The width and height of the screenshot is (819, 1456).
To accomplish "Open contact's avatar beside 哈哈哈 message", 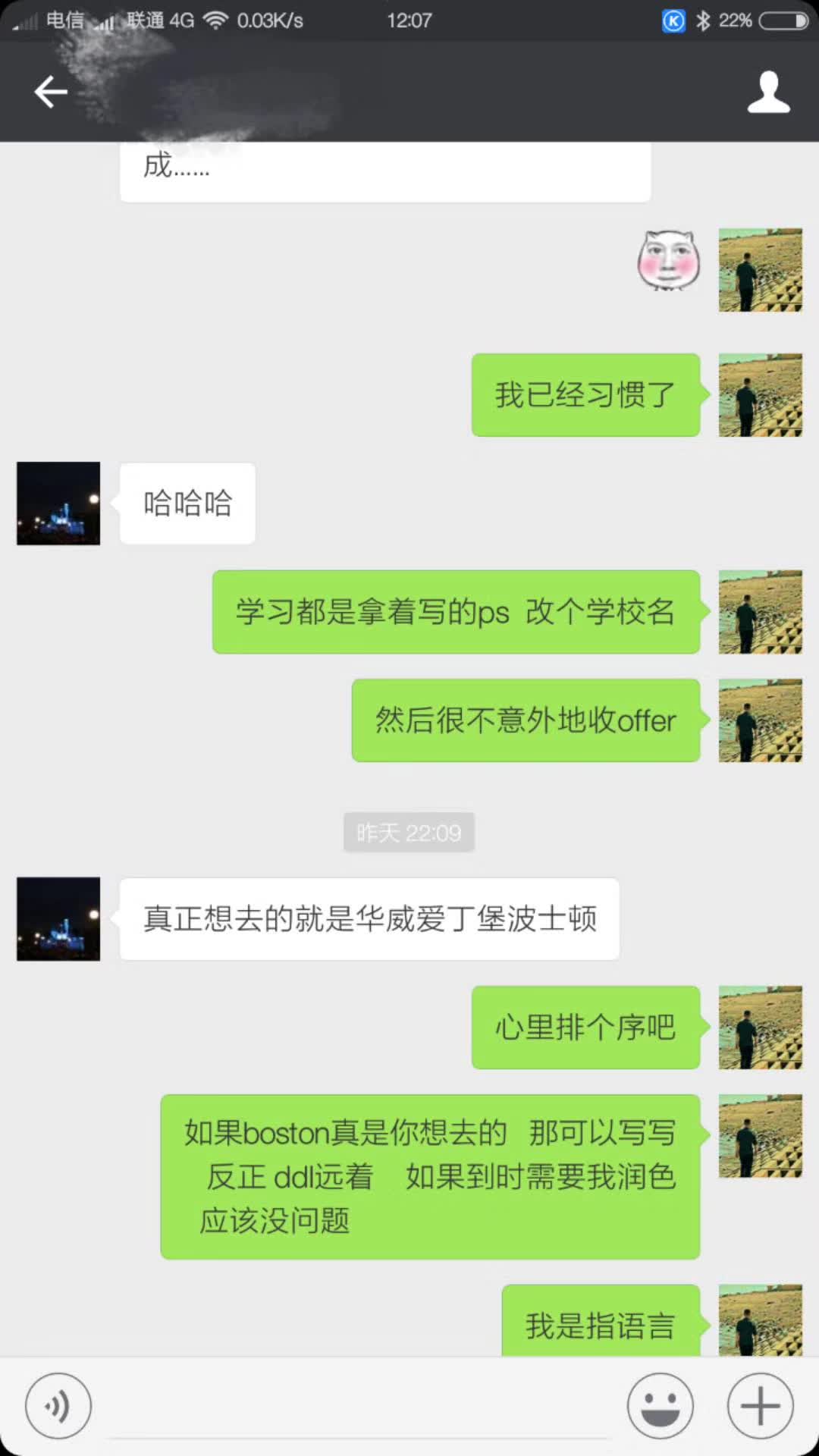I will (x=58, y=504).
